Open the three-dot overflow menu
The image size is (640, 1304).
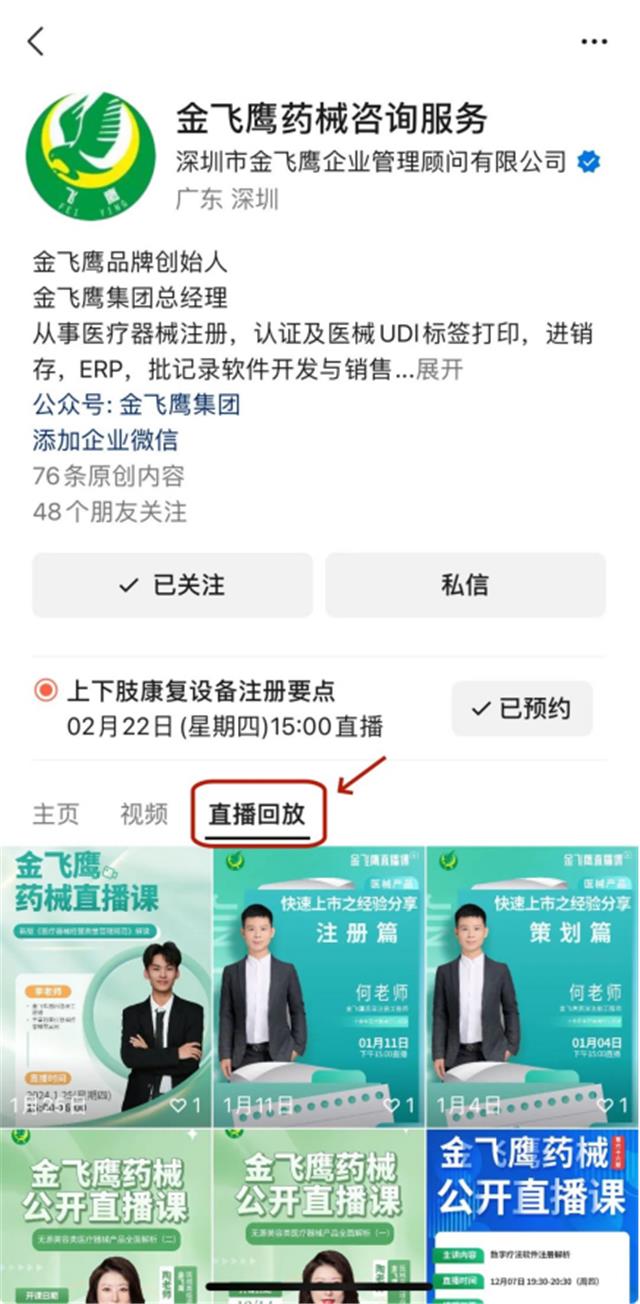tap(594, 42)
